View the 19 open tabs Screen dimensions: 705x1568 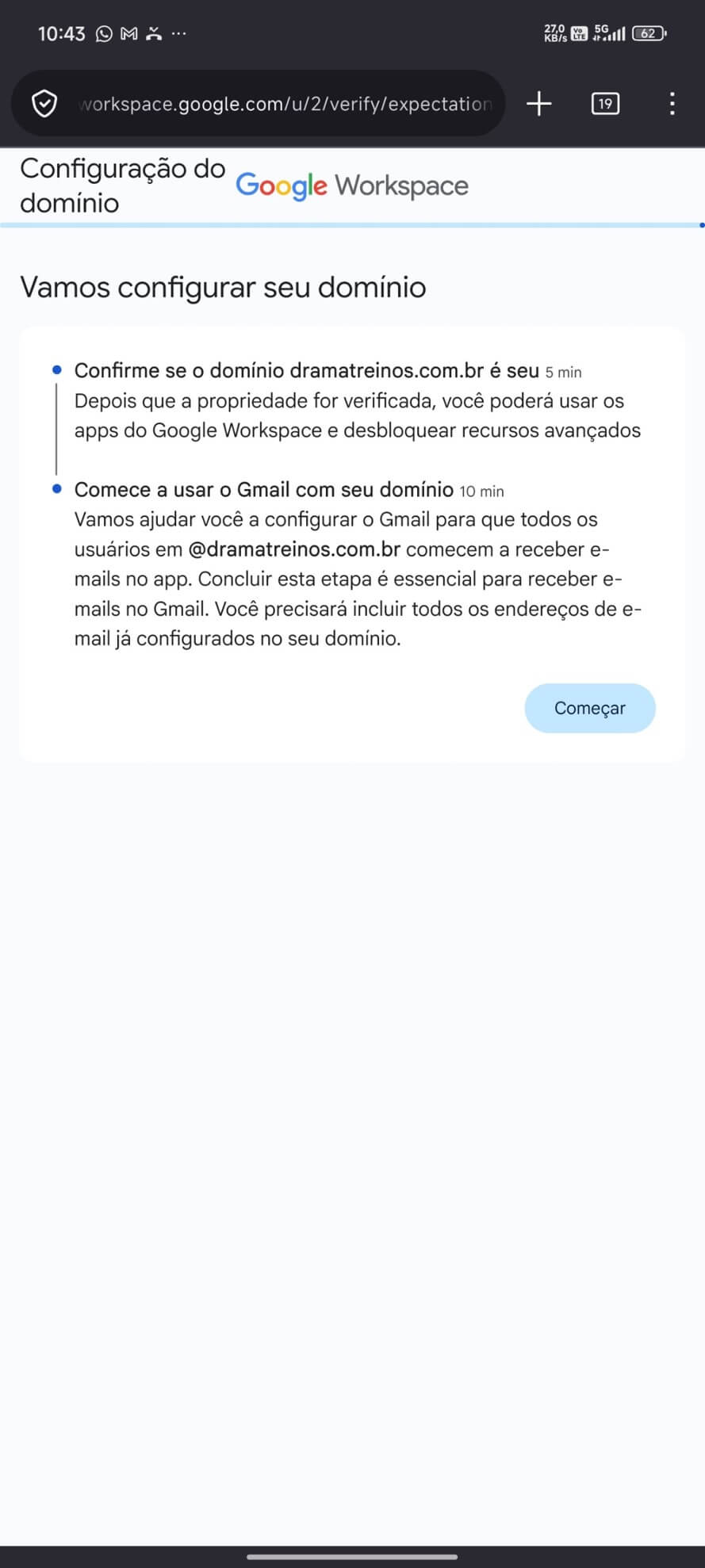click(x=605, y=104)
